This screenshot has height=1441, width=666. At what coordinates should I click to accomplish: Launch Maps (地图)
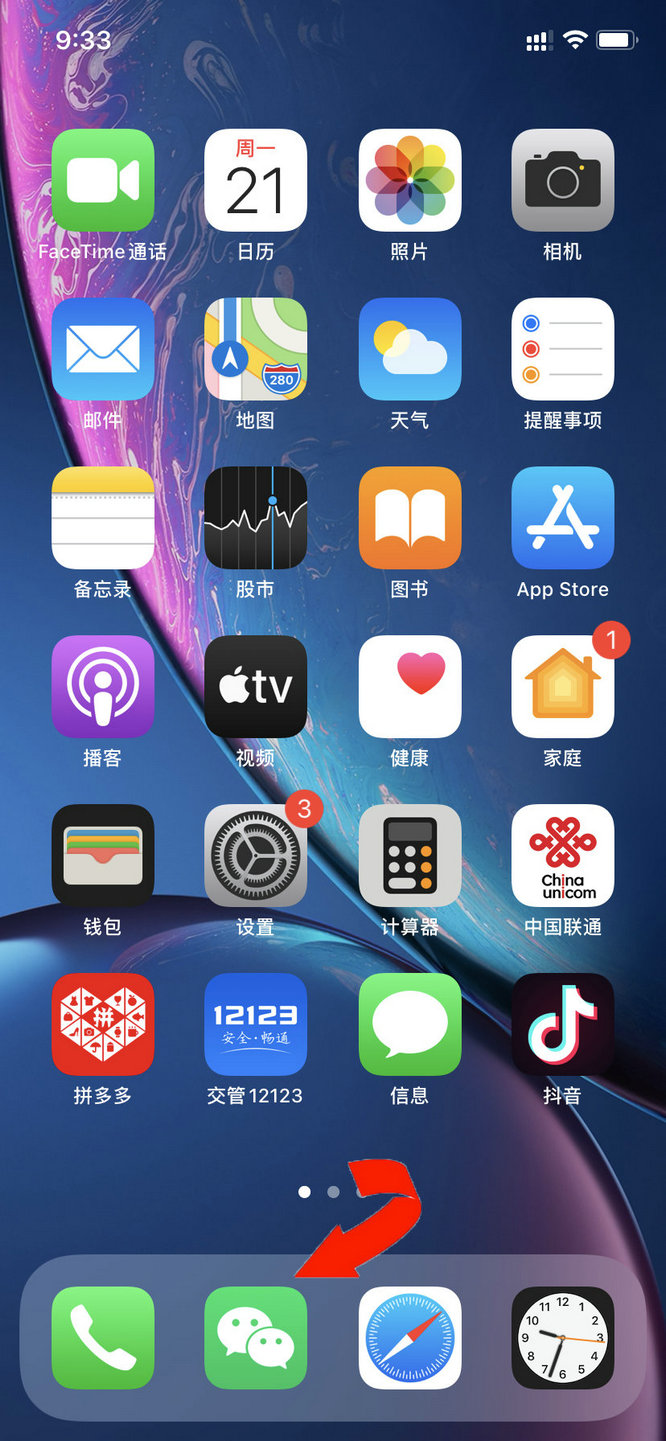pyautogui.click(x=255, y=349)
